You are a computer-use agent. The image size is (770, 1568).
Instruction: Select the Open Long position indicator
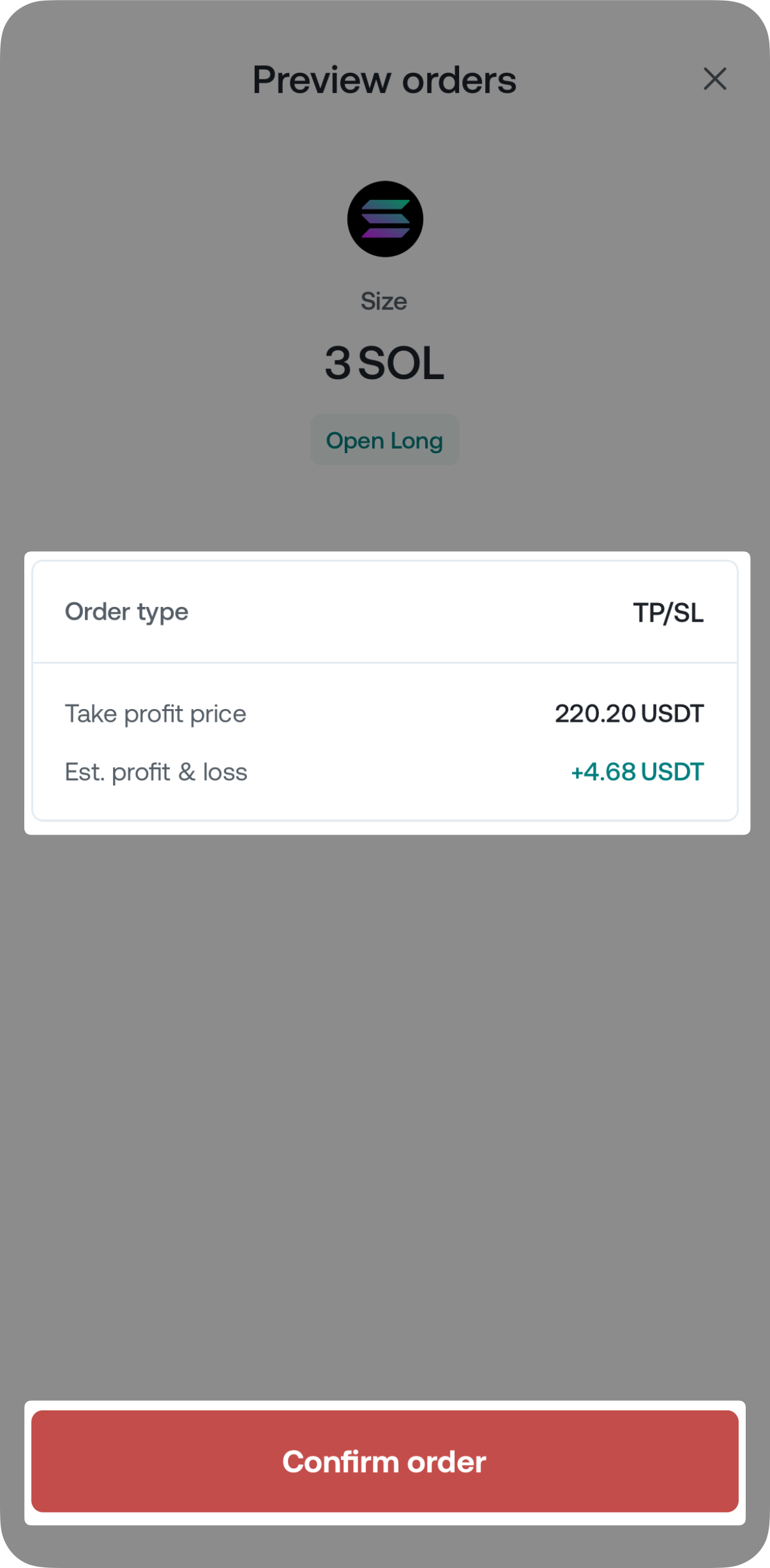click(384, 439)
